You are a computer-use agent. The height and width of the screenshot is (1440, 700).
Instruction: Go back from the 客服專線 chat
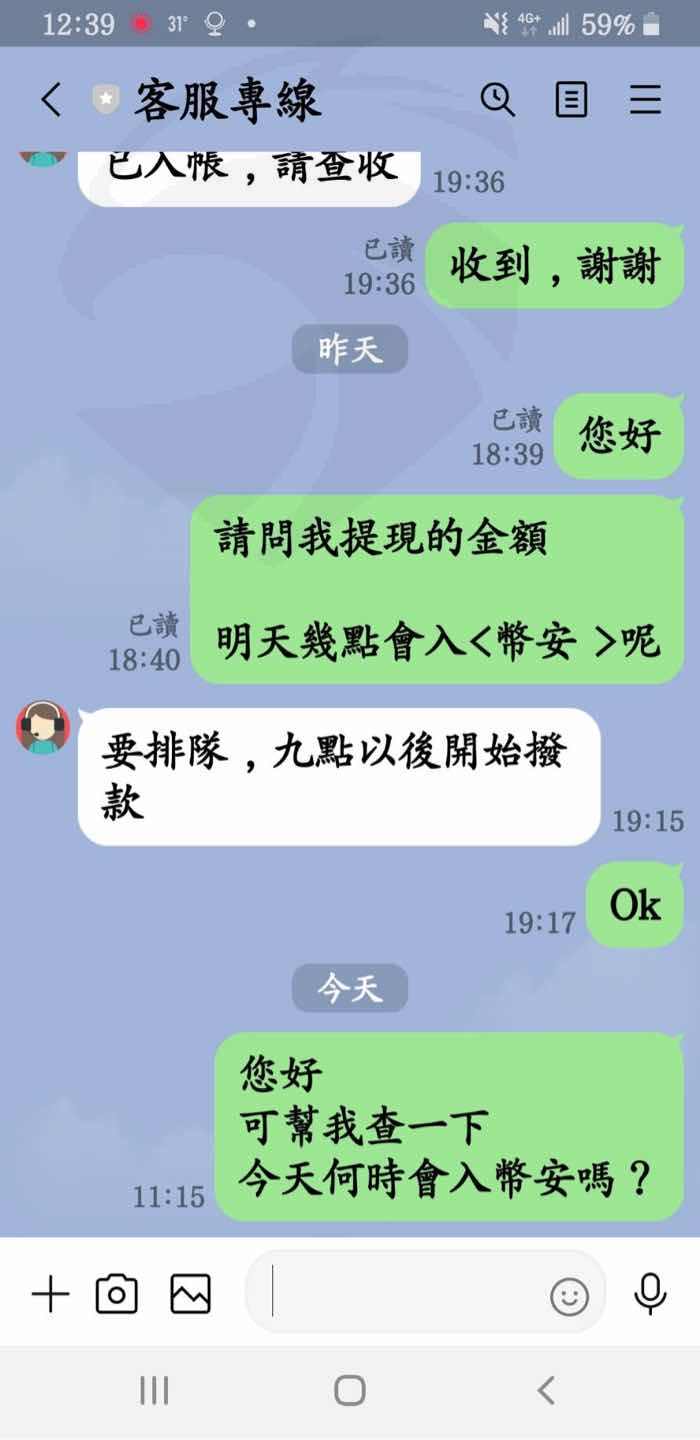(x=51, y=100)
